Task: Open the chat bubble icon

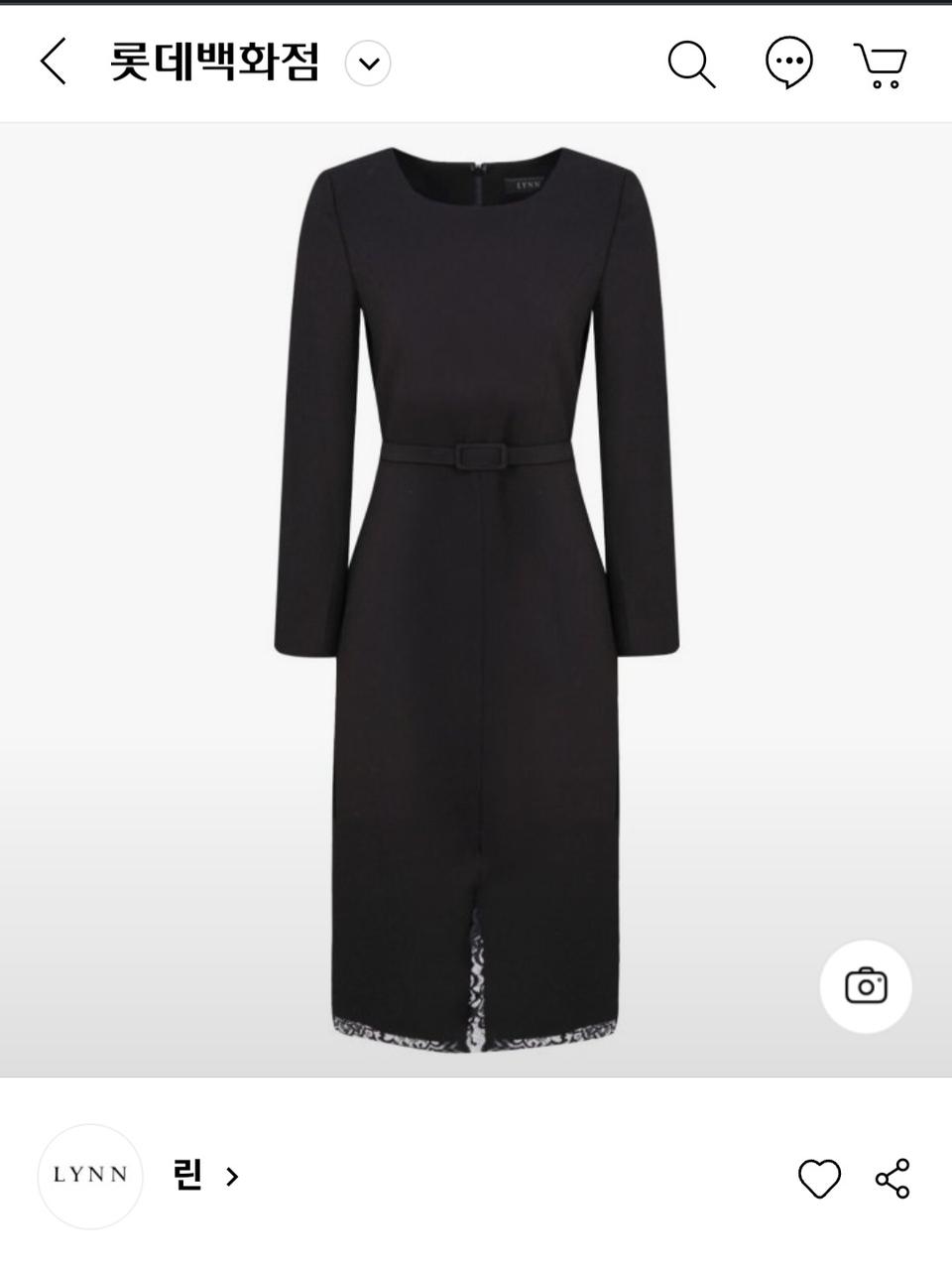Action: pos(788,63)
